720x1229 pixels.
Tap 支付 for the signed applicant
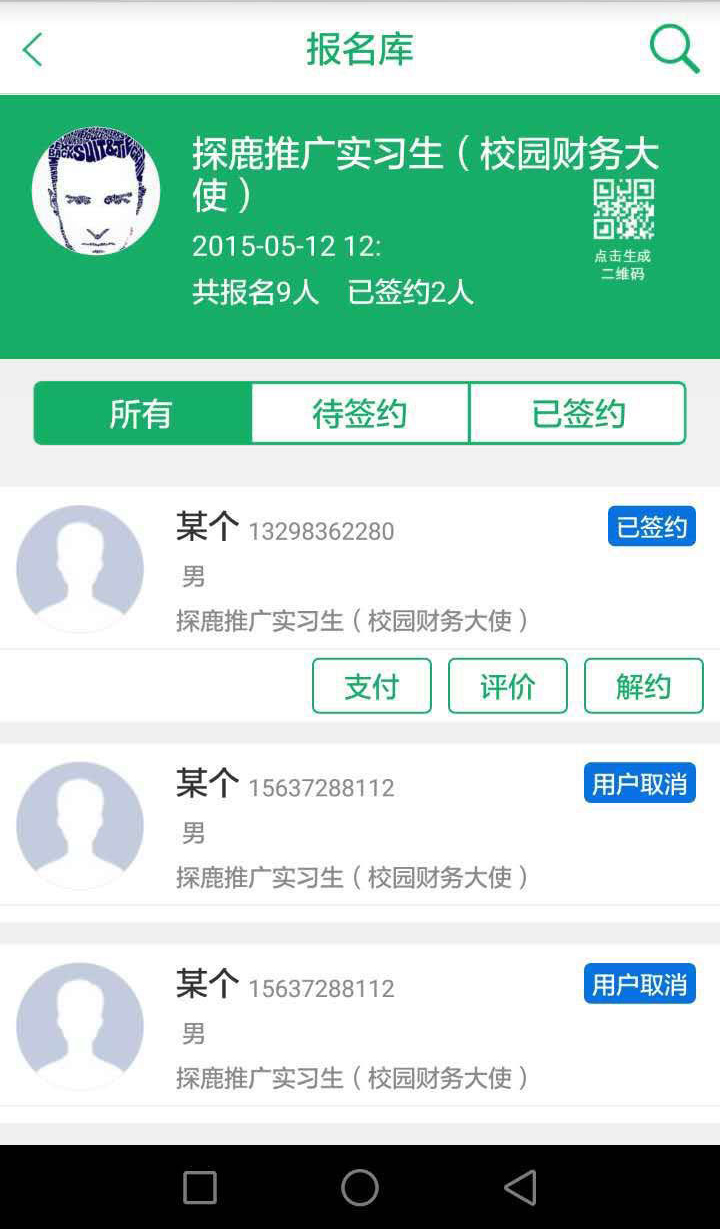coord(372,686)
